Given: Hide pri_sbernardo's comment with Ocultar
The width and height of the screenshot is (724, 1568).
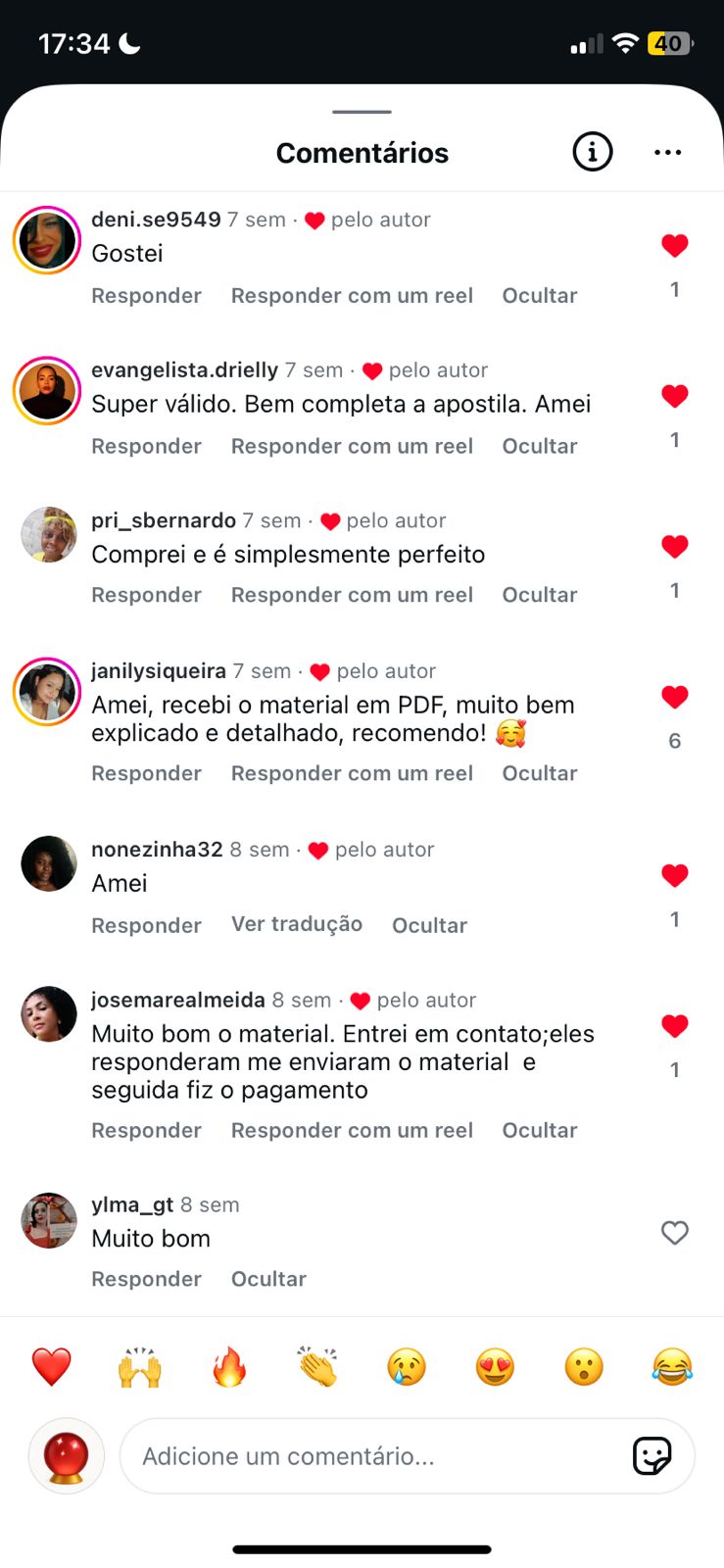Looking at the screenshot, I should click(x=539, y=595).
